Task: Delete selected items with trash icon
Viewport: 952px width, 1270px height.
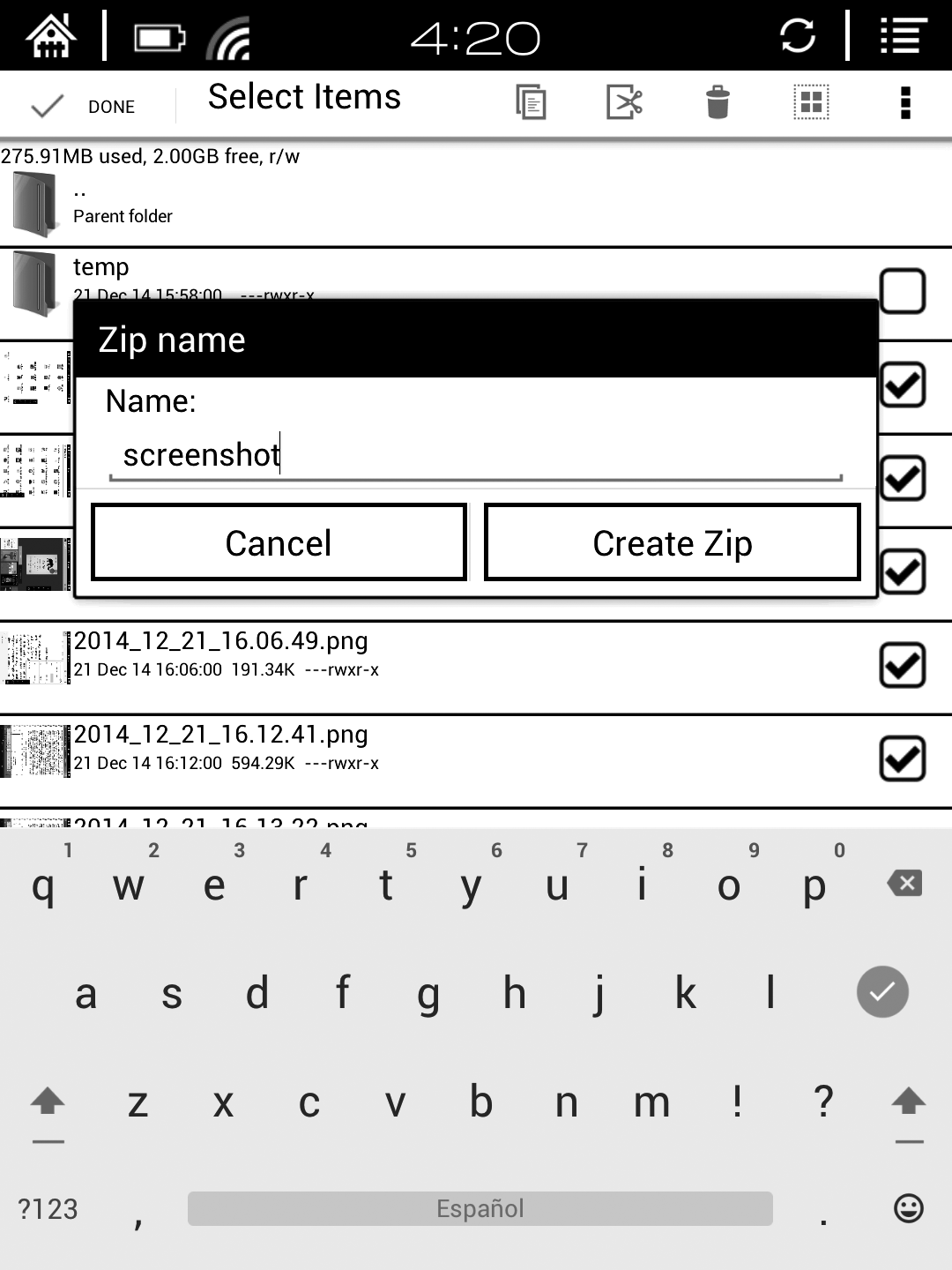Action: click(718, 102)
